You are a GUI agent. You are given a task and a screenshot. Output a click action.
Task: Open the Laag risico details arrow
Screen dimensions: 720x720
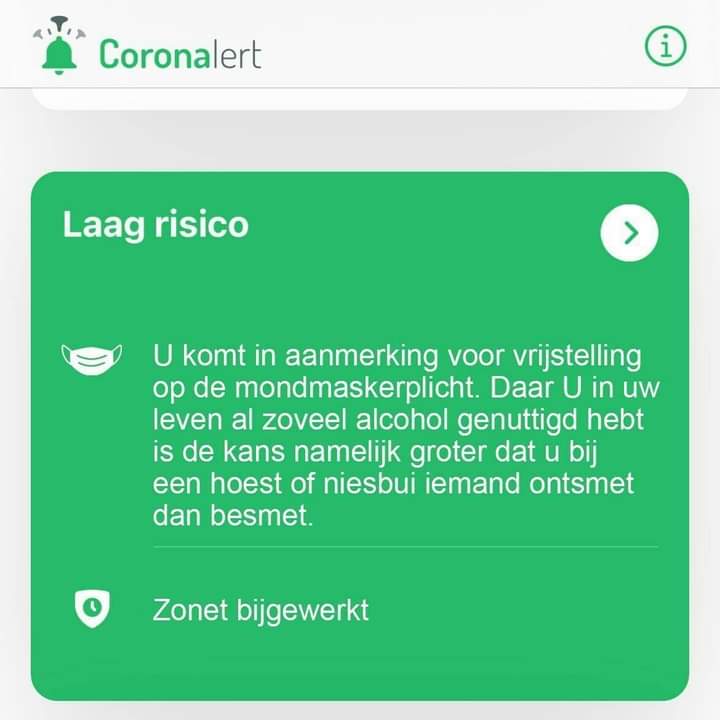pos(629,233)
